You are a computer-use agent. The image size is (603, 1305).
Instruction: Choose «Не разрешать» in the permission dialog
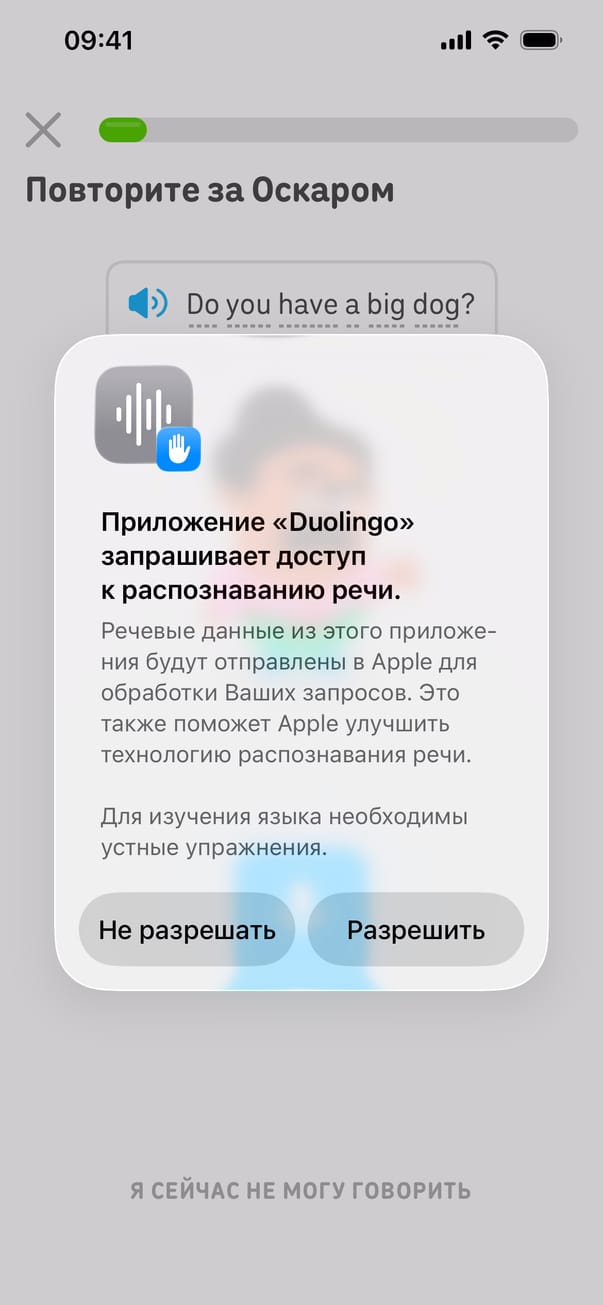[187, 930]
